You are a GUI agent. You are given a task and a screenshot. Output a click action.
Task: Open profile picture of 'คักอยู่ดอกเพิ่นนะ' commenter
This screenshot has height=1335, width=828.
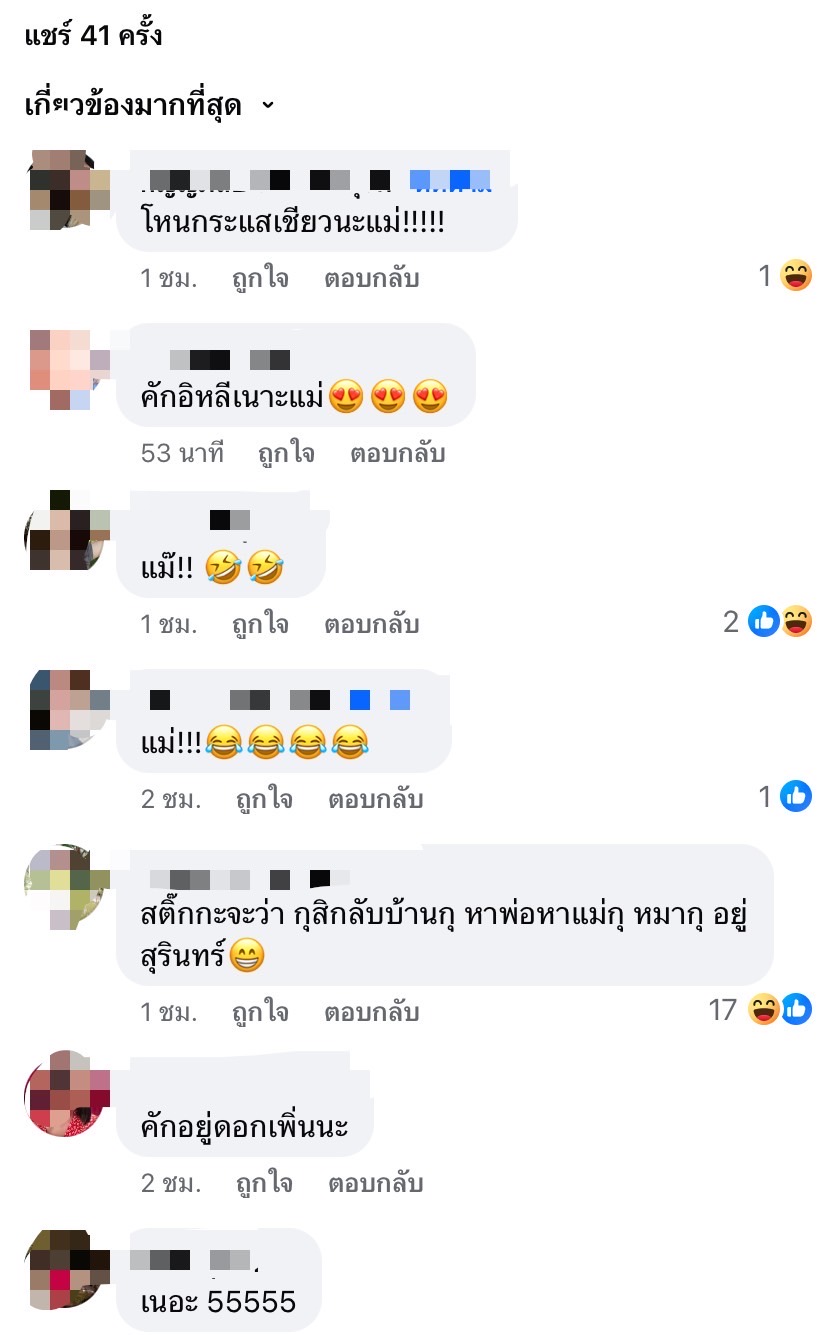pos(63,1094)
